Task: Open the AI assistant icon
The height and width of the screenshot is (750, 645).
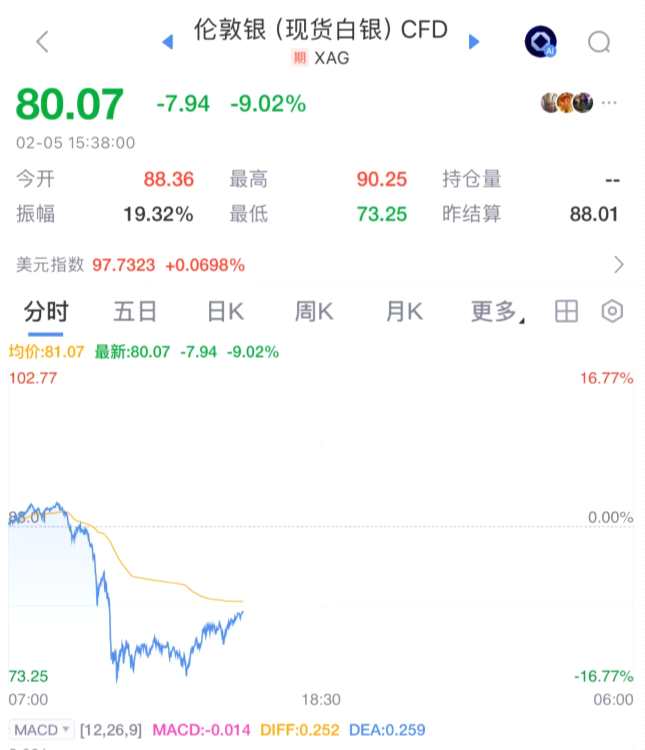Action: coord(540,42)
